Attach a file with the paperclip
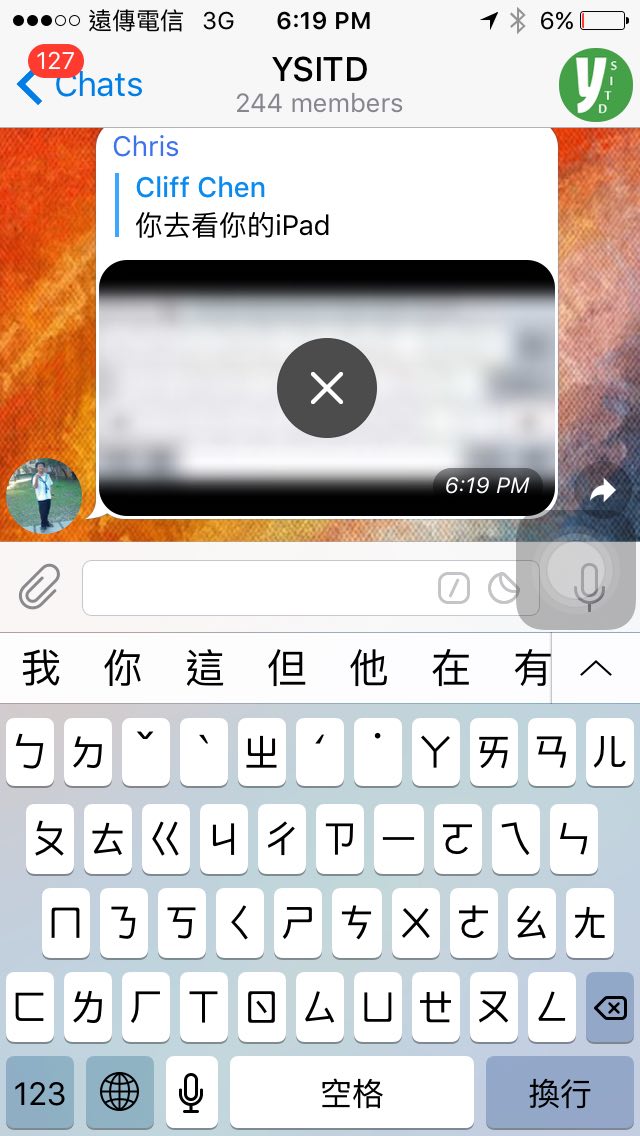The height and width of the screenshot is (1136, 640). [40, 587]
